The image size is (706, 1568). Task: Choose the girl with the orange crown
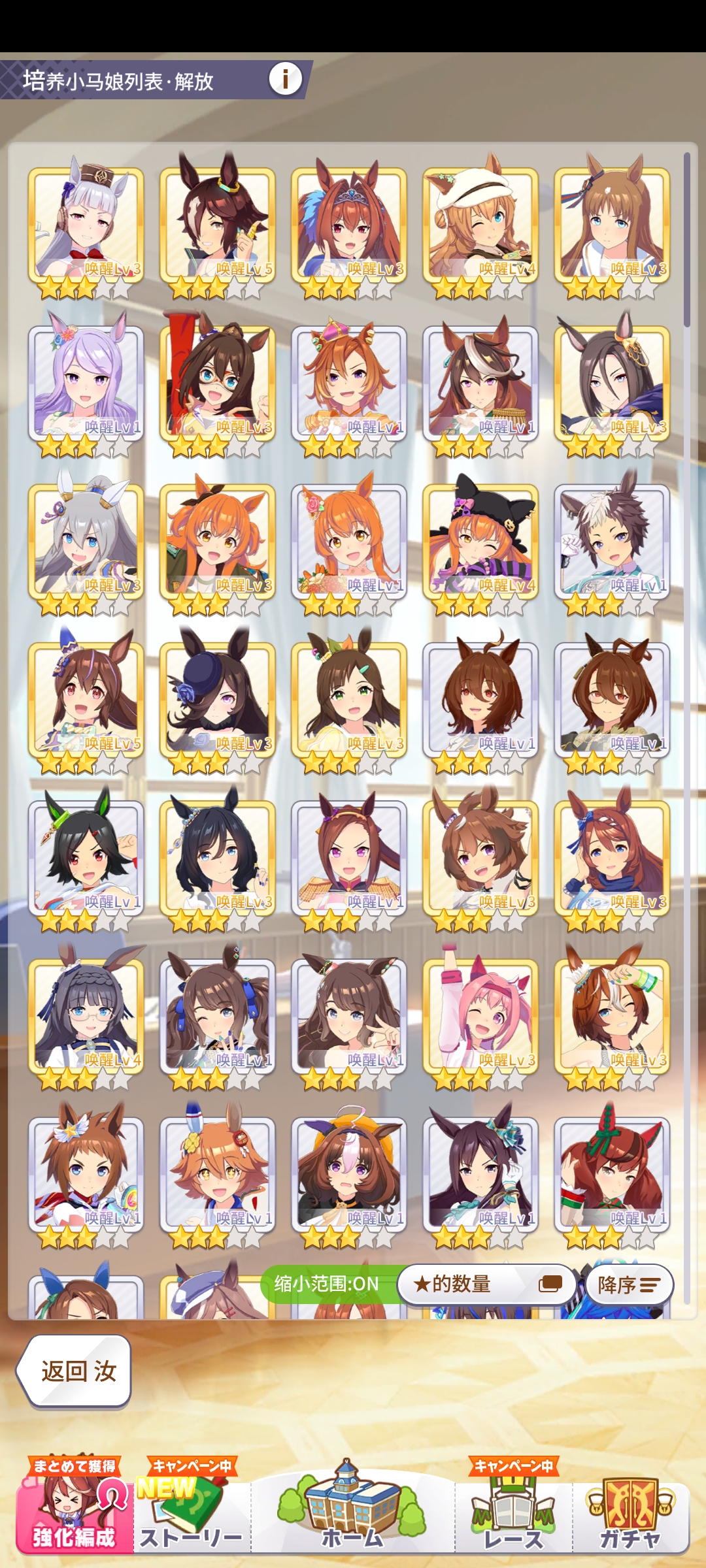[348, 384]
